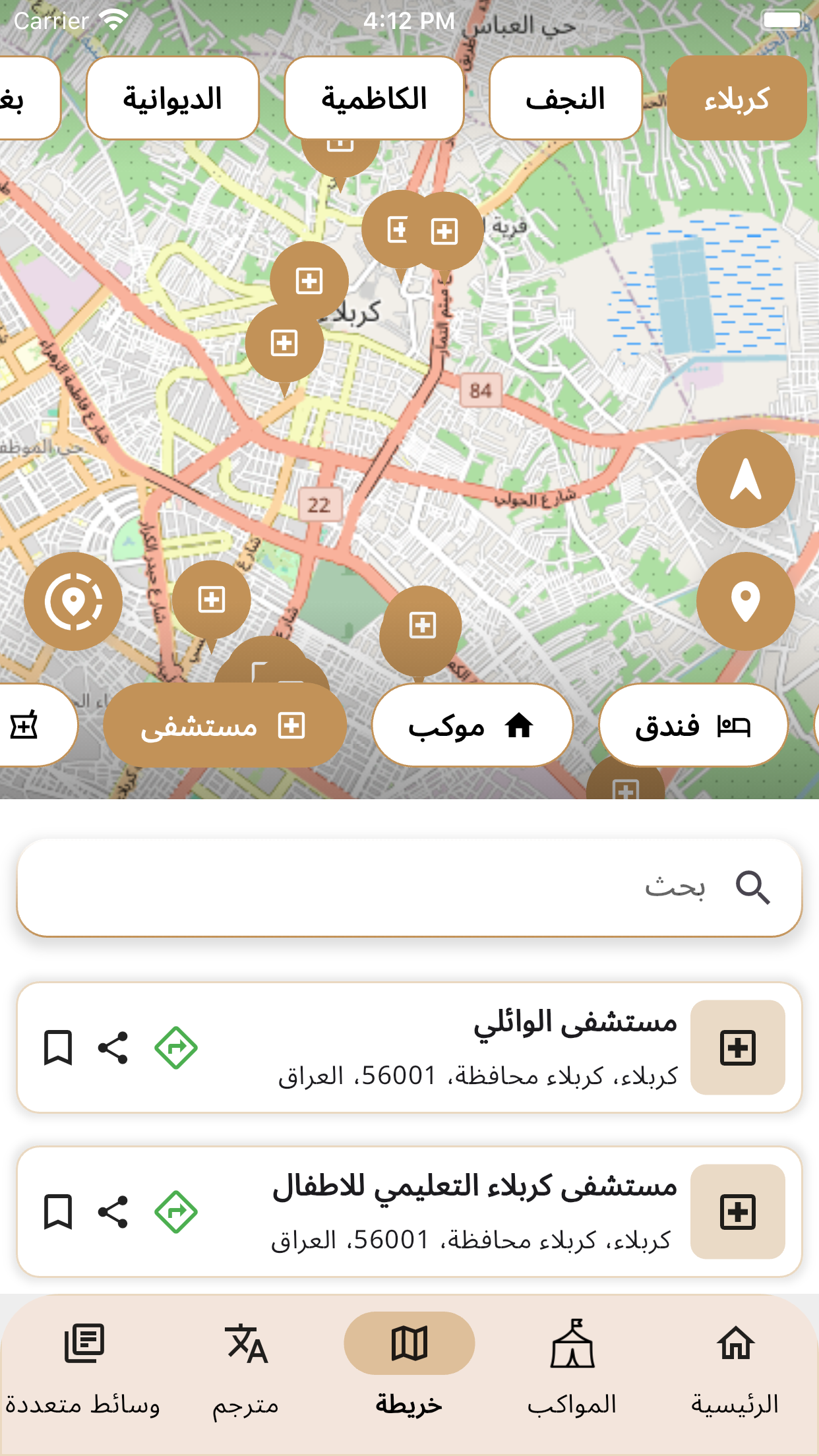
Task: Select the كربلاء city chip
Action: coord(737,98)
